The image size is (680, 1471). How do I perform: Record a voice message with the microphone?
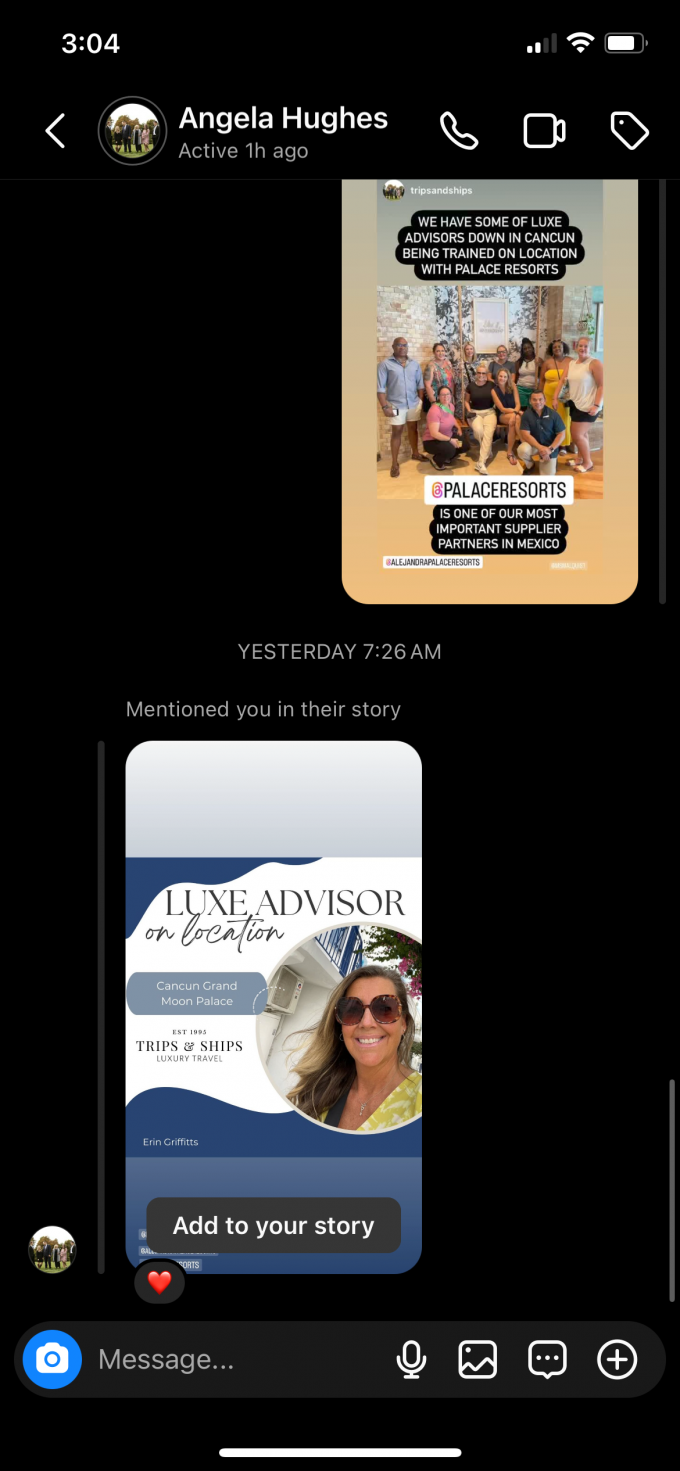coord(411,1359)
